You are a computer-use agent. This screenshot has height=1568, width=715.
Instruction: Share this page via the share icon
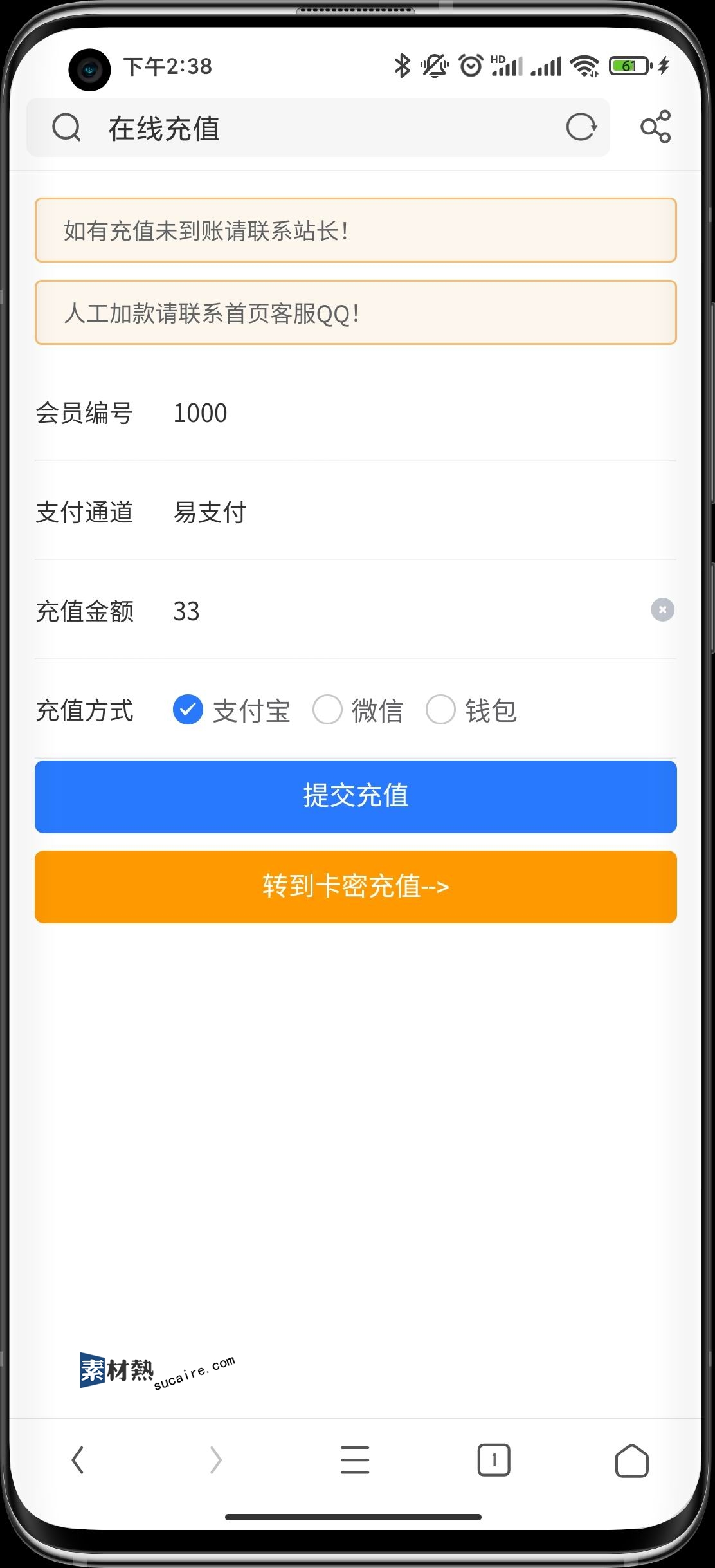[x=655, y=127]
